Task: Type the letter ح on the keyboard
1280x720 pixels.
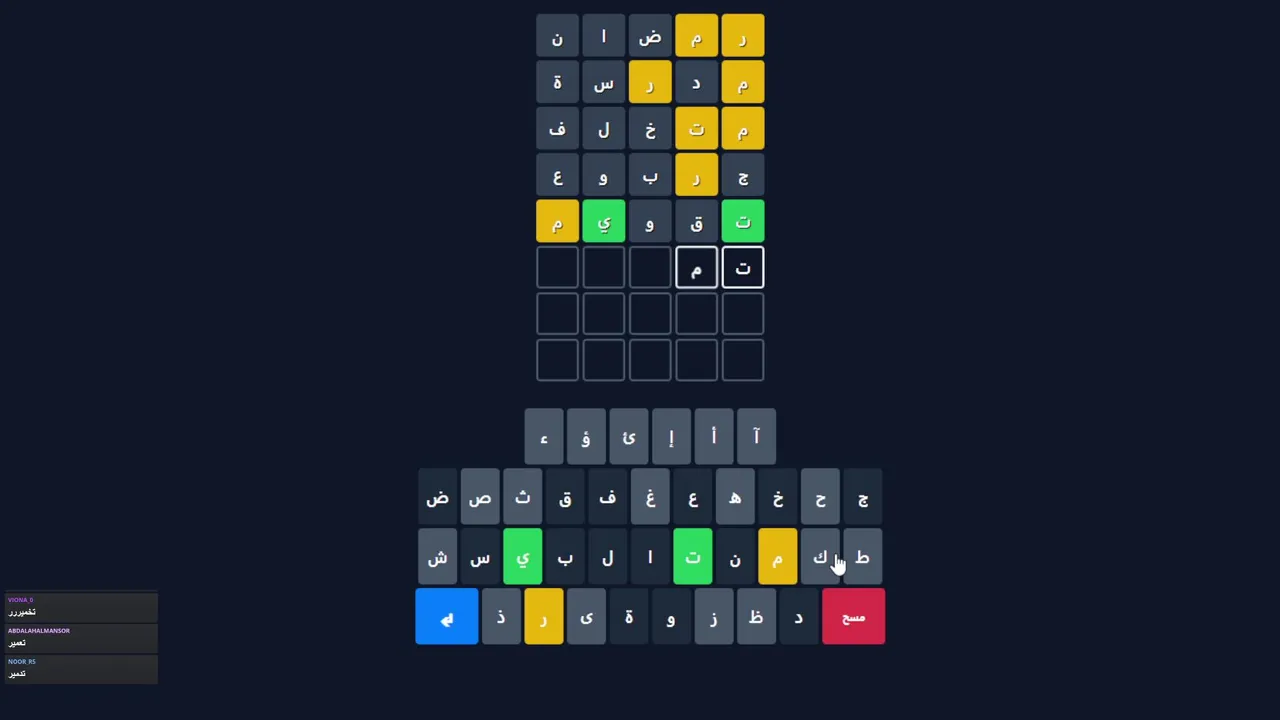Action: 820,497
